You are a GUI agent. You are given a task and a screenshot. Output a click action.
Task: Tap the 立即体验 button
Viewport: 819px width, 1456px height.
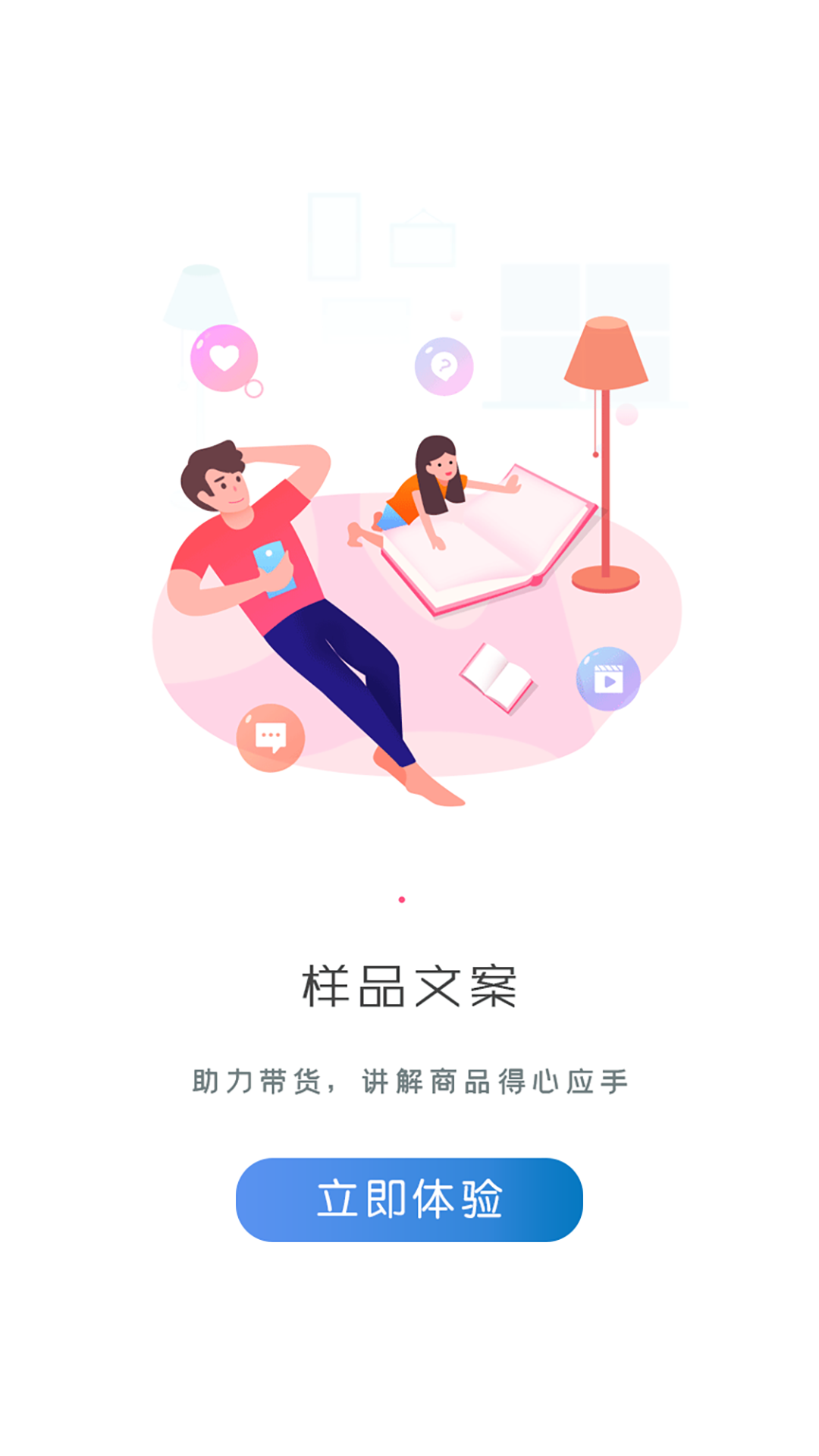pos(409,1199)
